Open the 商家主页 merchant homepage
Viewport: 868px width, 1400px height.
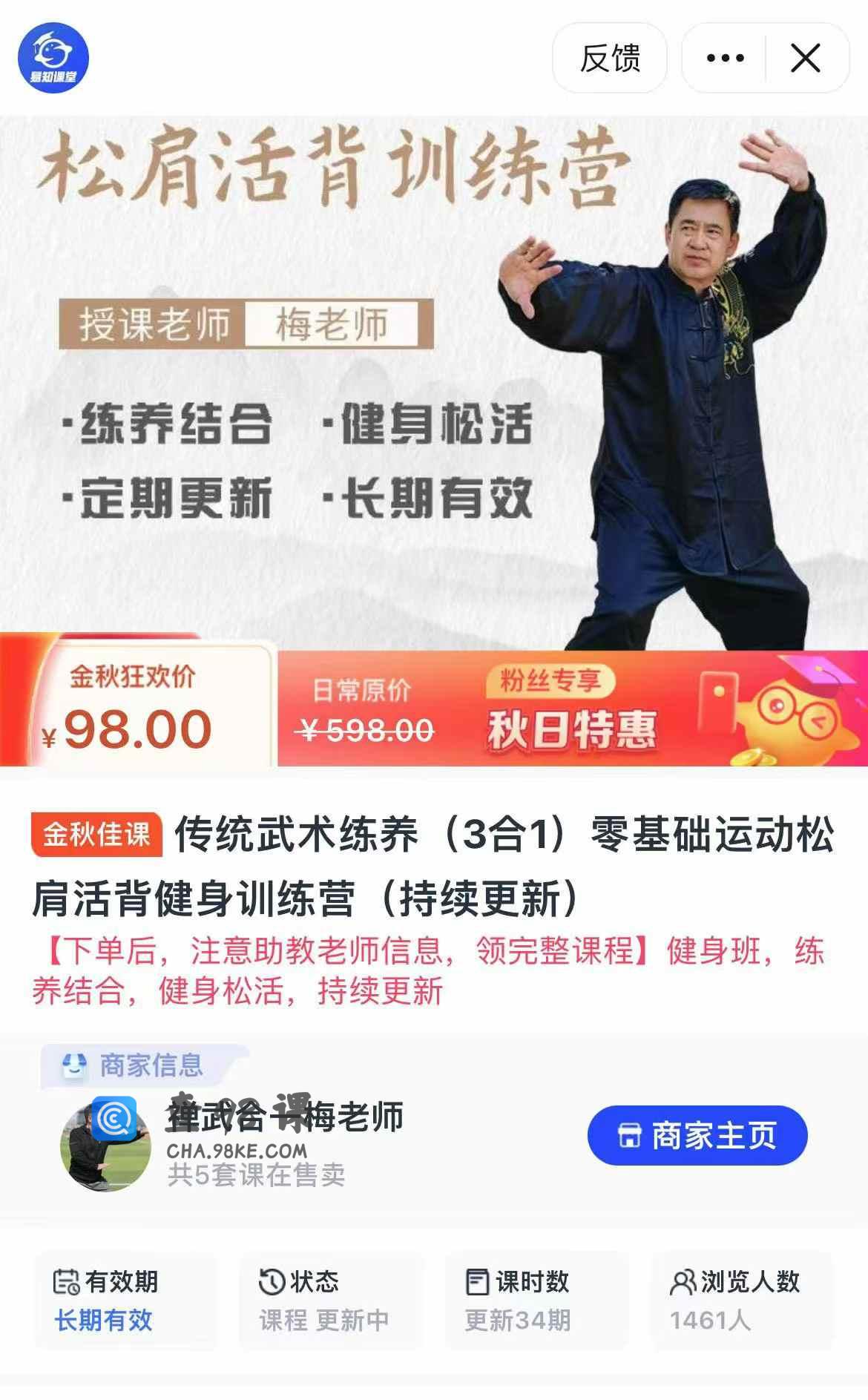pyautogui.click(x=697, y=1135)
